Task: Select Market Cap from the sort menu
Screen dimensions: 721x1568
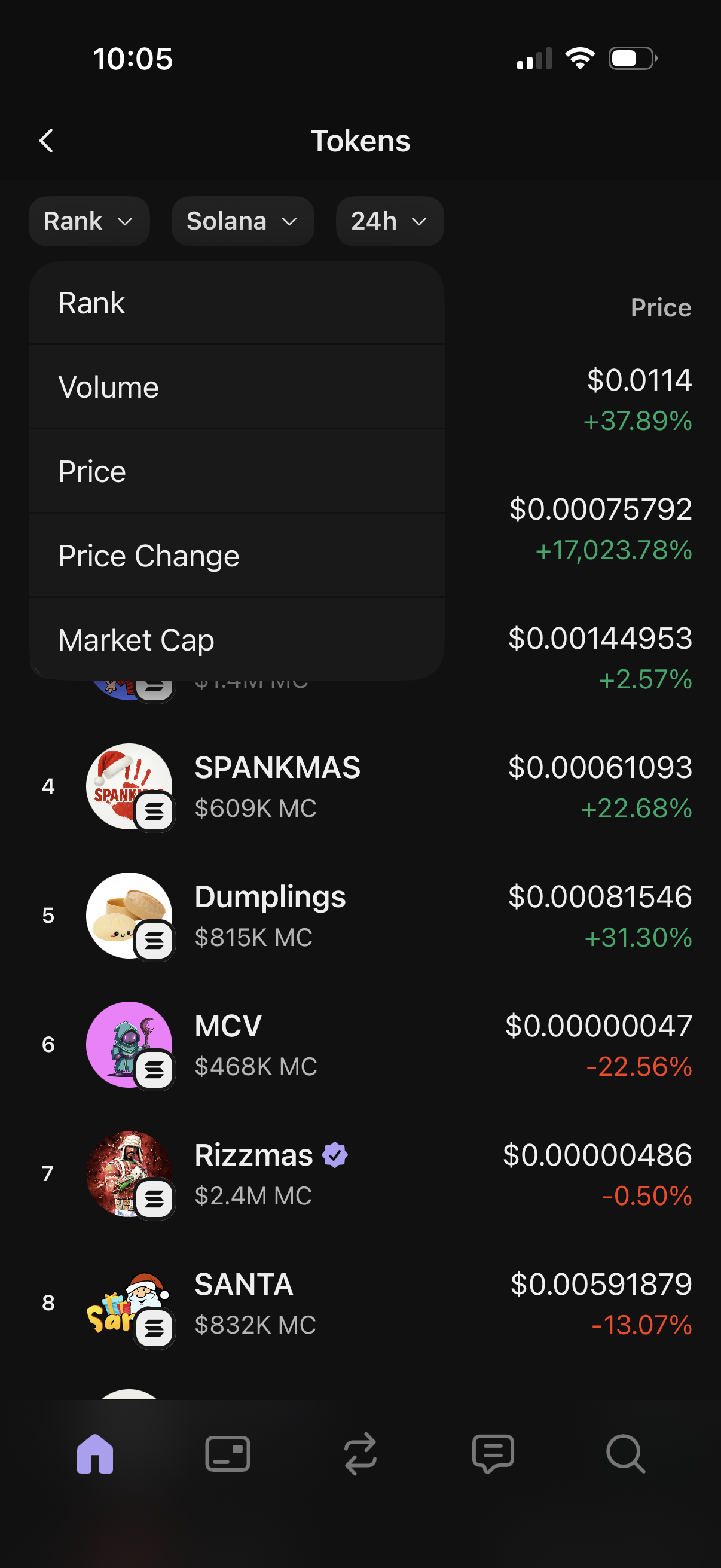Action: coord(236,640)
